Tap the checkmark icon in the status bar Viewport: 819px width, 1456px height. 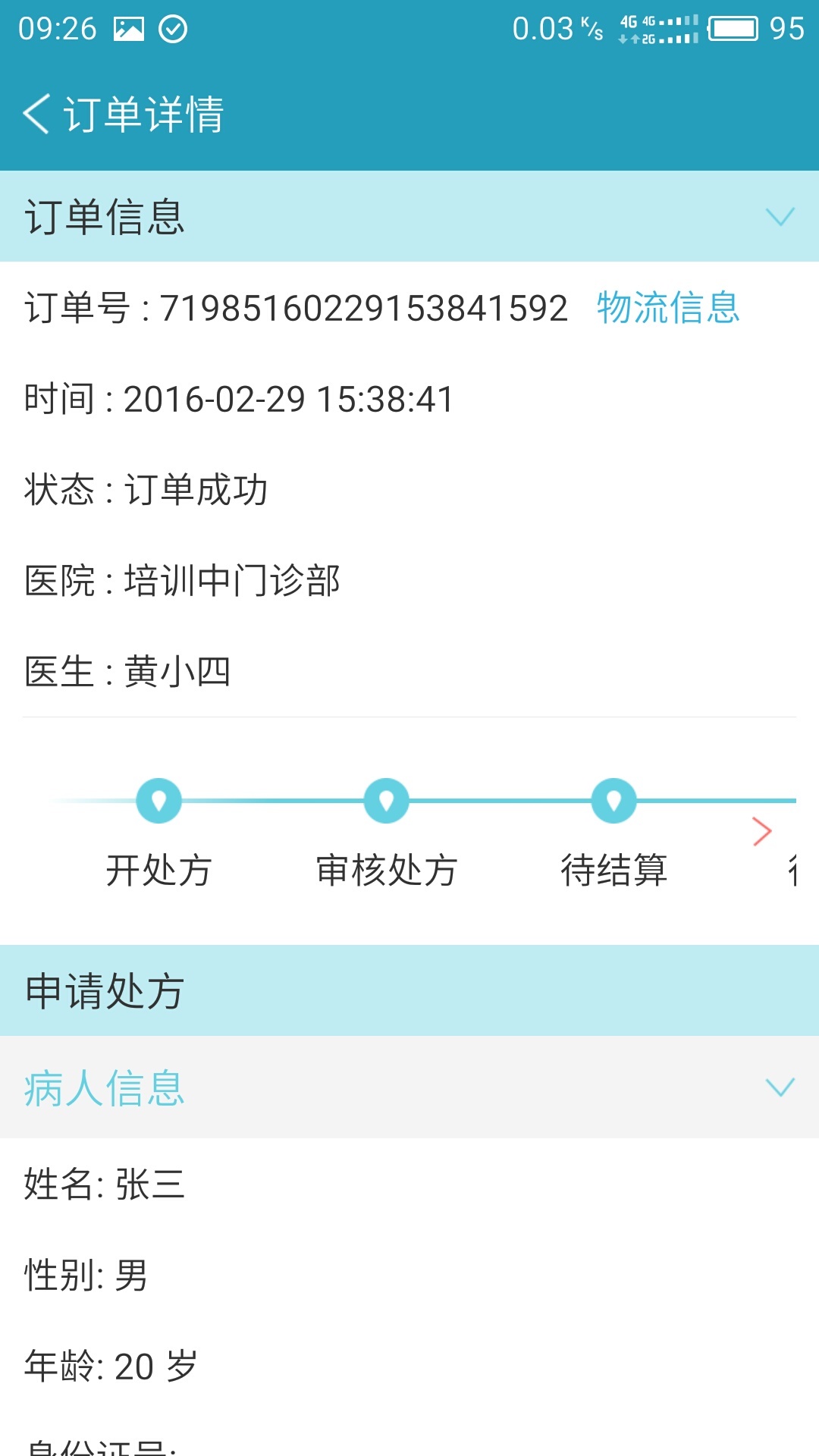tap(173, 29)
